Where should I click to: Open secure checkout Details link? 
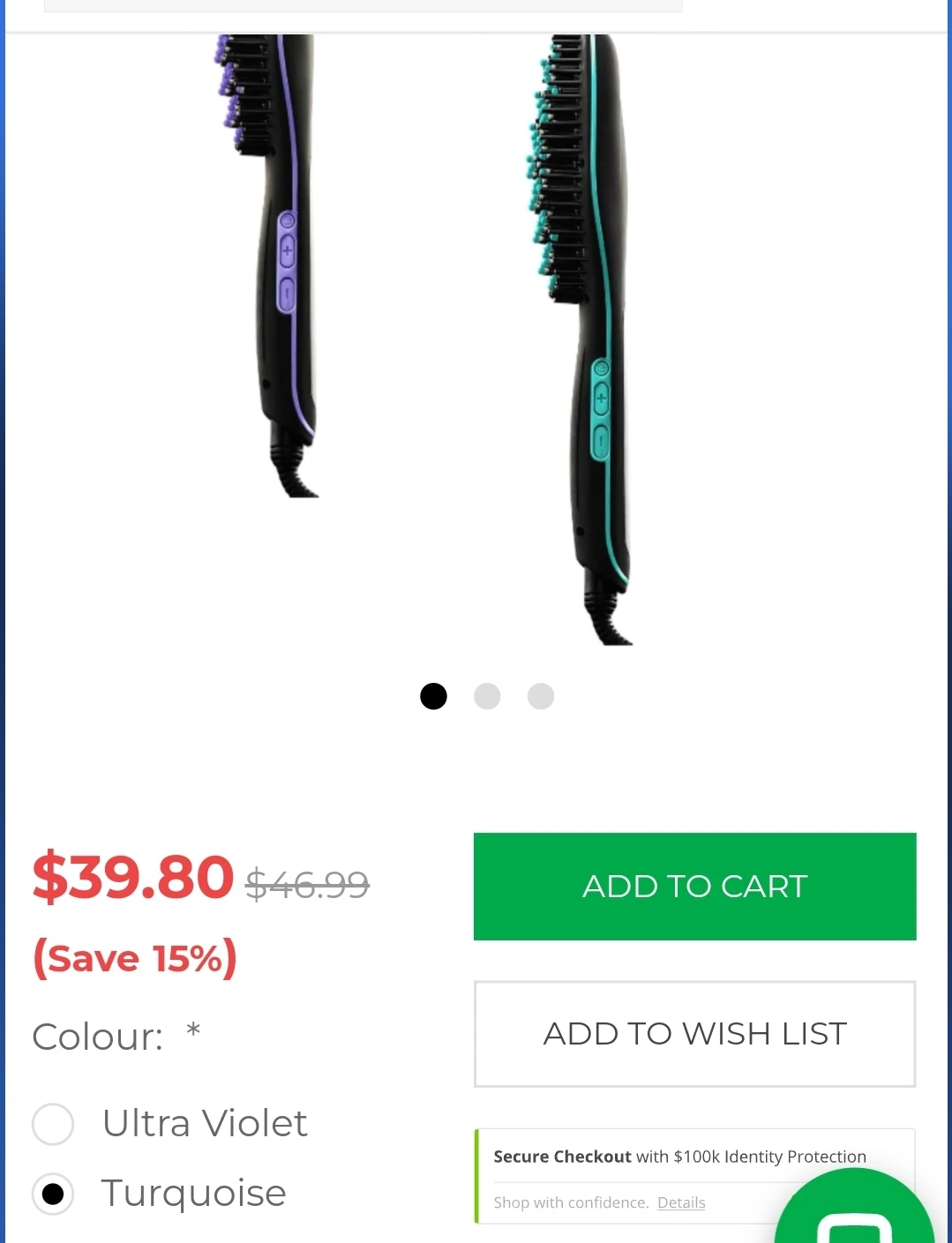tap(680, 1202)
